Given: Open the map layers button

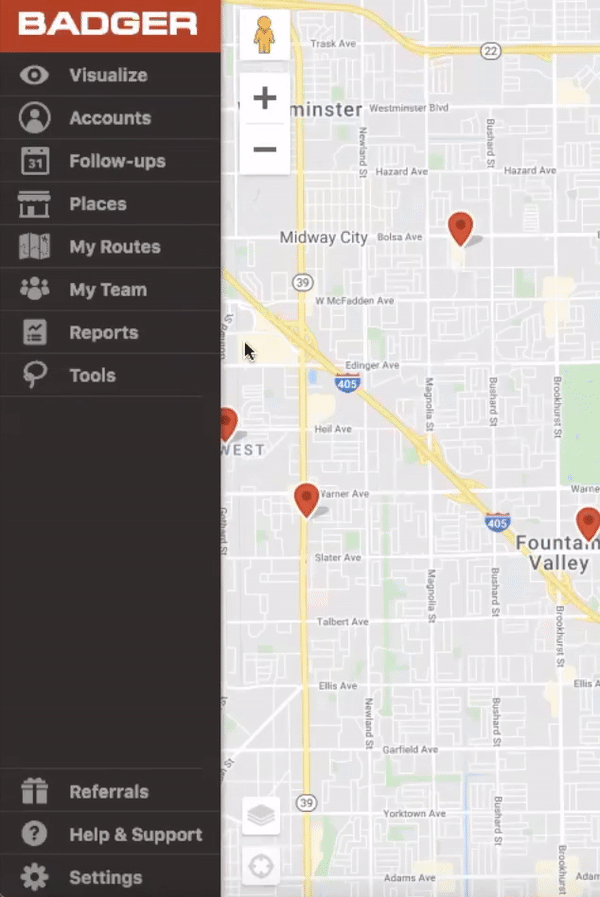Looking at the screenshot, I should (x=261, y=817).
